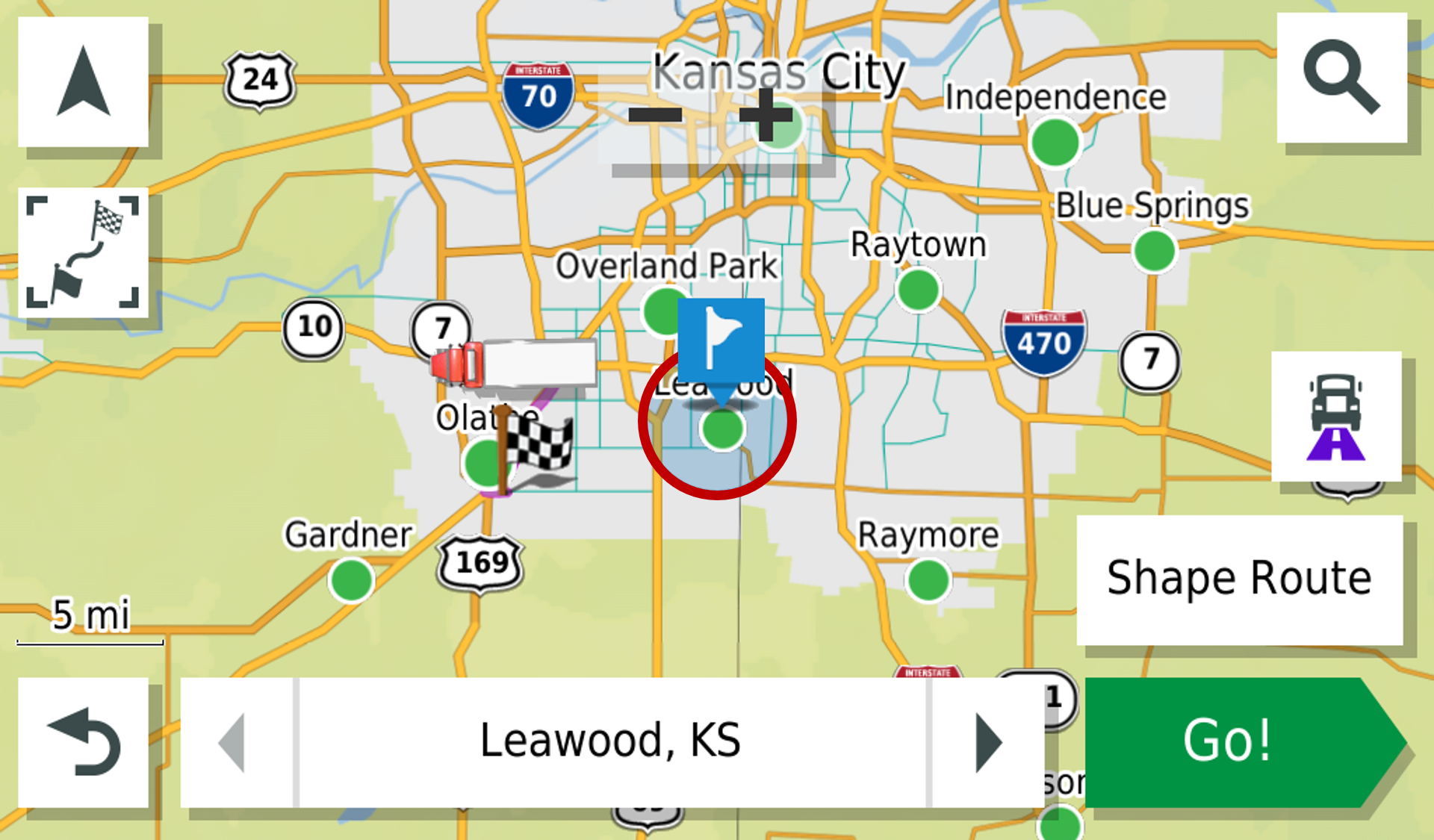Select the Independence city marker

click(1055, 142)
